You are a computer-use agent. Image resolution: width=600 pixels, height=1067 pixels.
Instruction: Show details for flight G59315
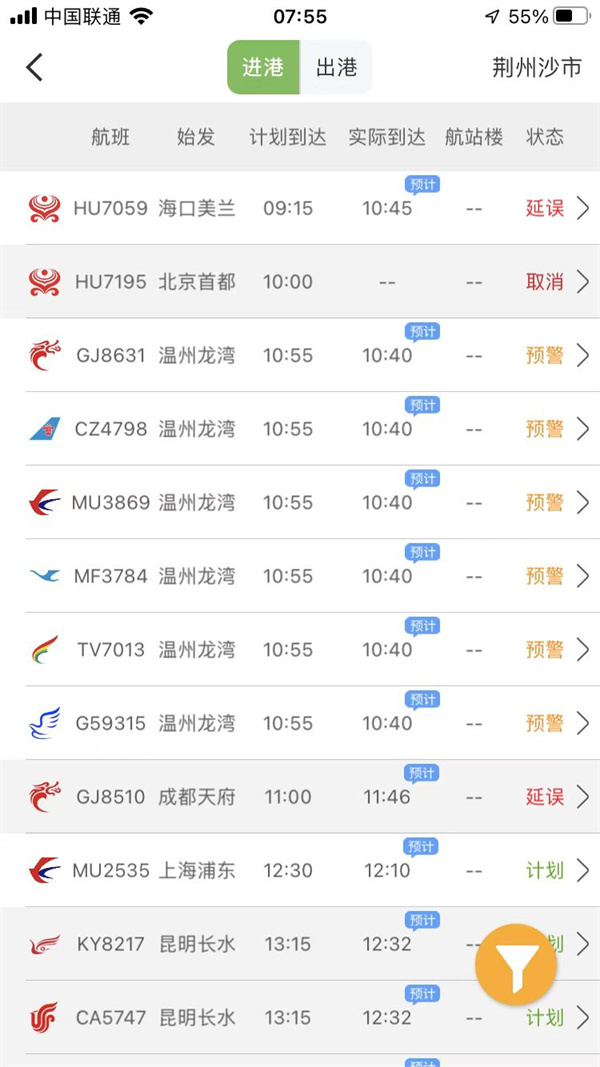[300, 723]
